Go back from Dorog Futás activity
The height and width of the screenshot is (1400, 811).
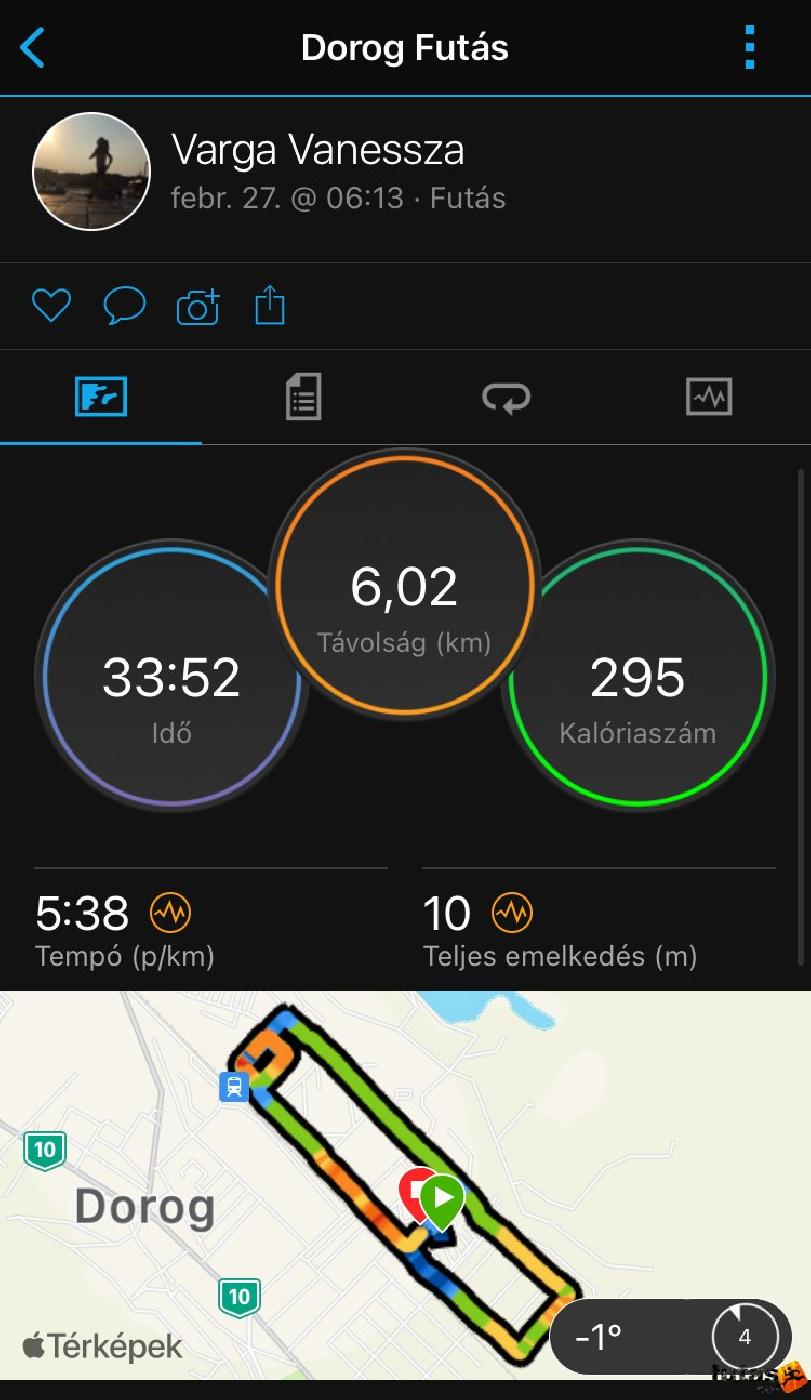[33, 47]
